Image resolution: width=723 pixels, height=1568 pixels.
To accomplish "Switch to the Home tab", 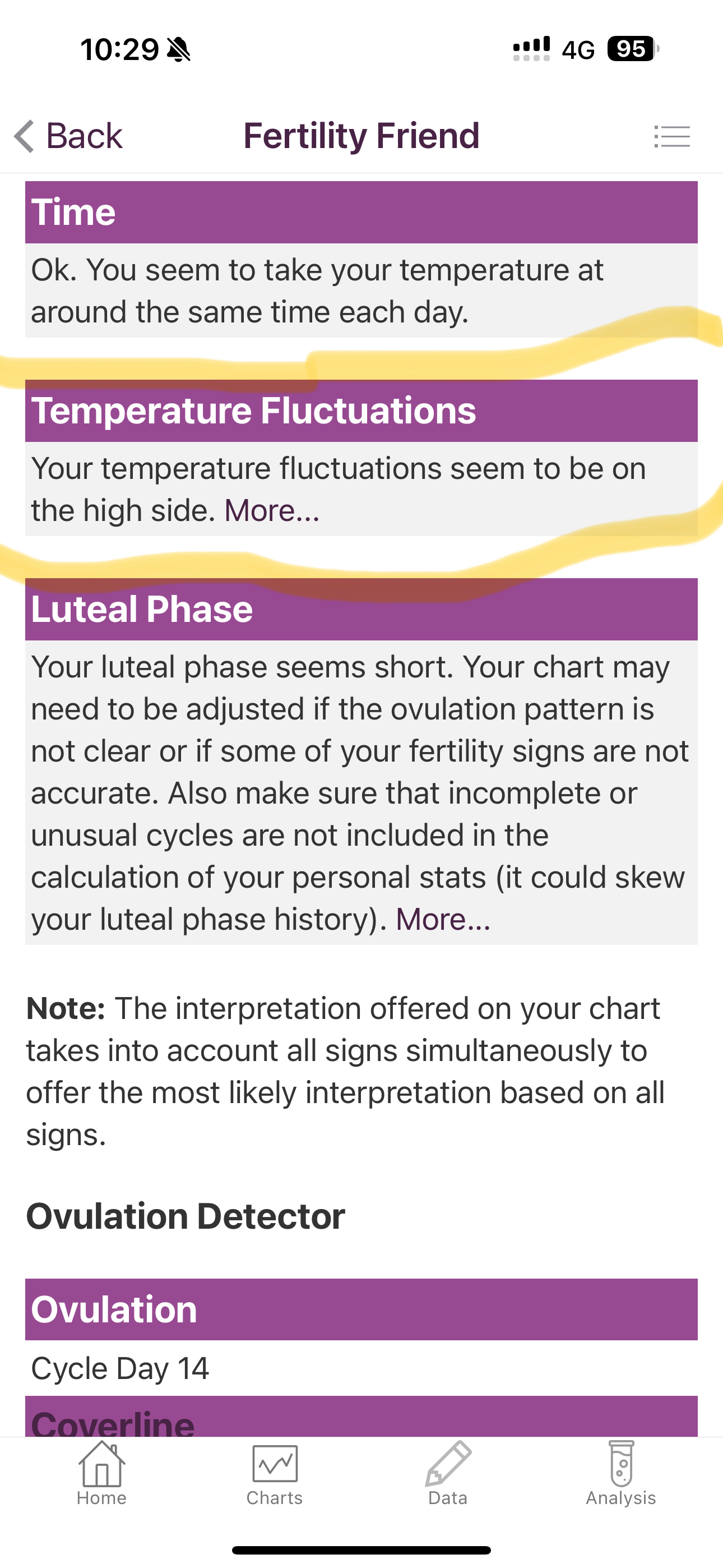I will click(x=101, y=1474).
